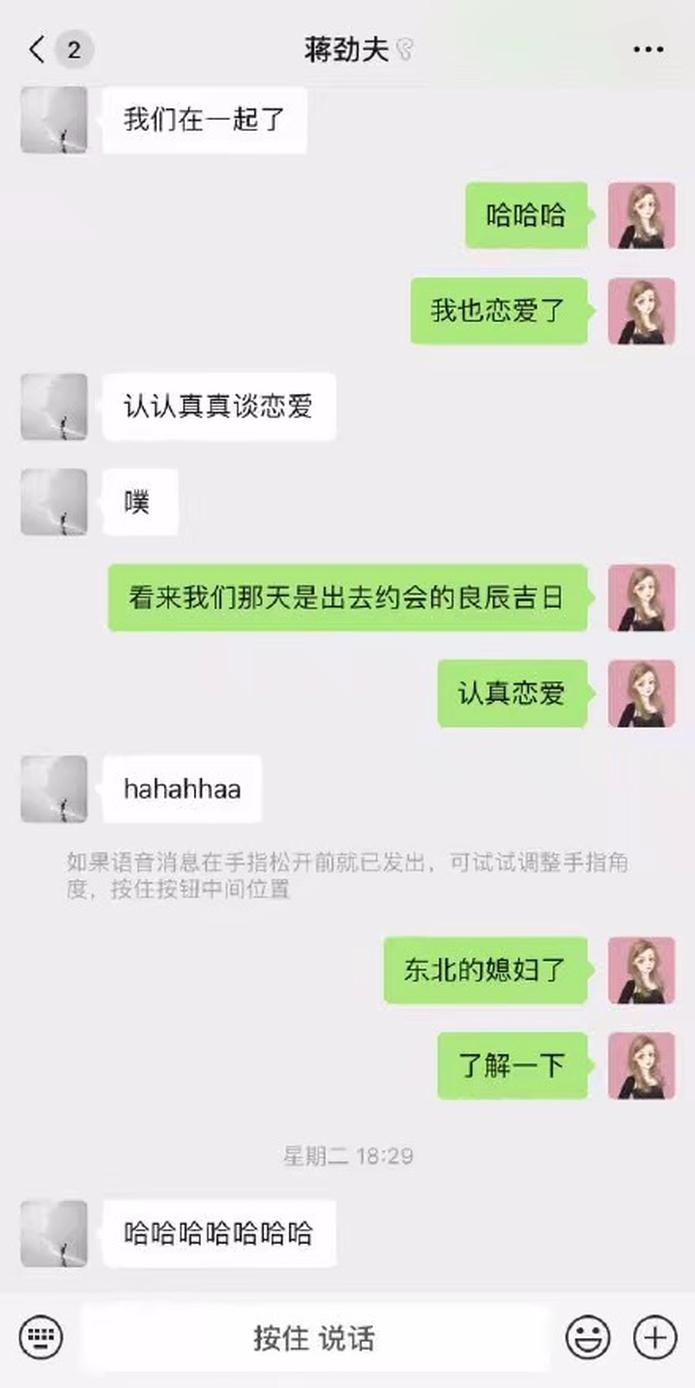
Task: Hold the 按住 说话 voice button
Action: (314, 1338)
